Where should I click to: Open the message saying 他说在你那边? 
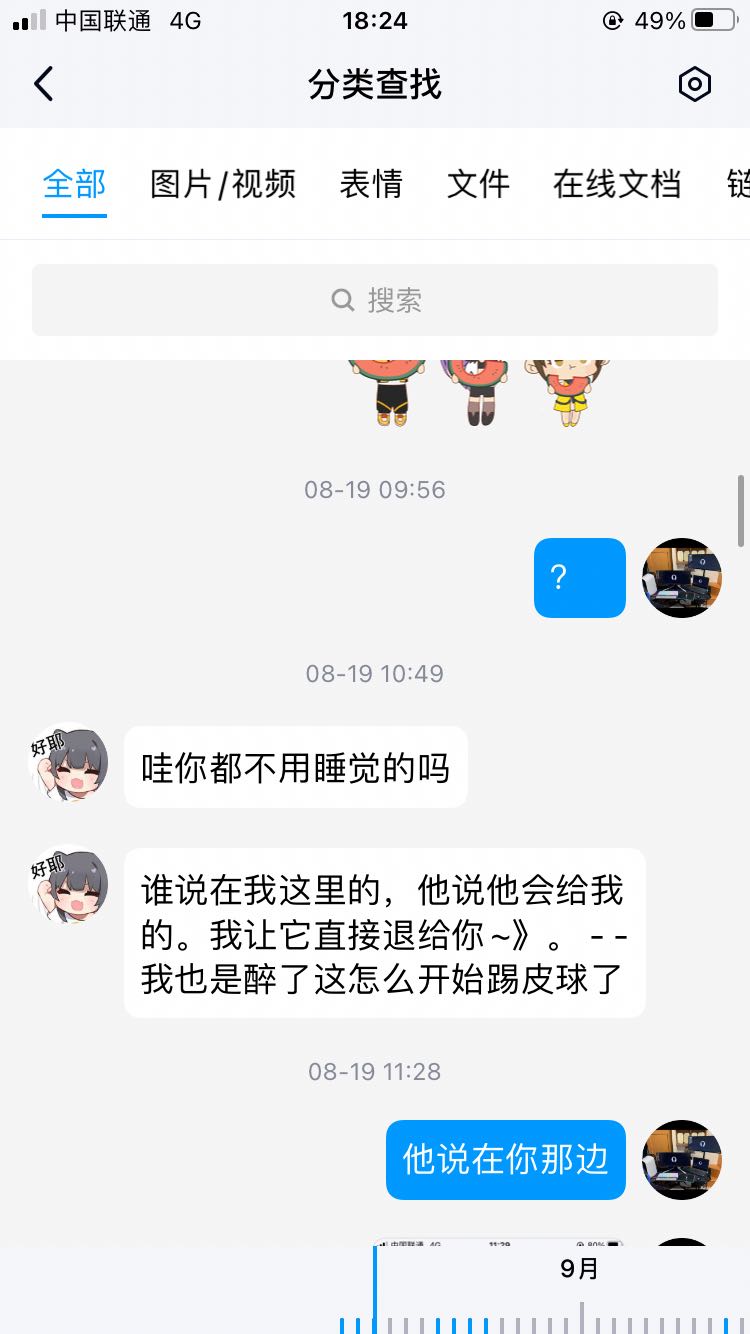[x=505, y=1160]
